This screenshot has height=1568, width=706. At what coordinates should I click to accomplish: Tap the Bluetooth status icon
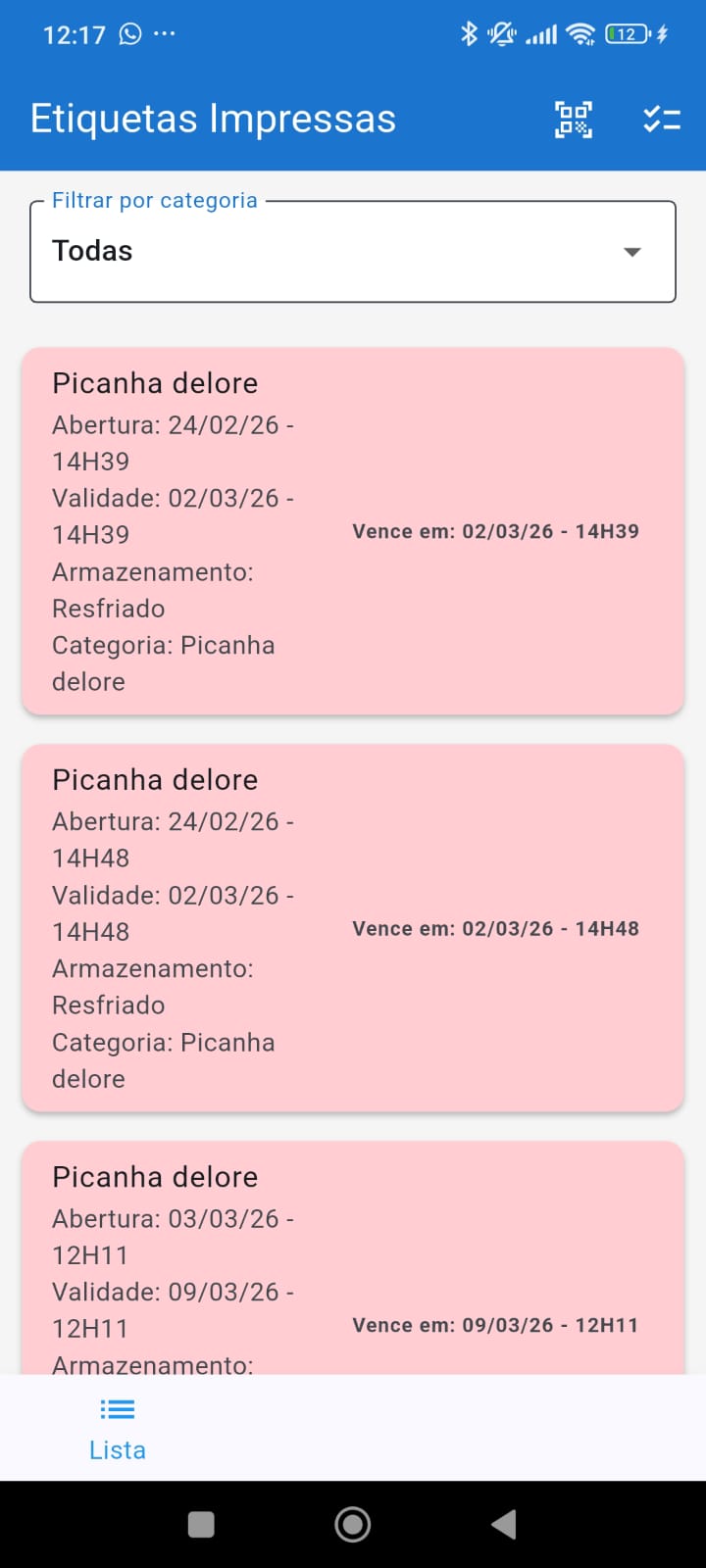(468, 32)
